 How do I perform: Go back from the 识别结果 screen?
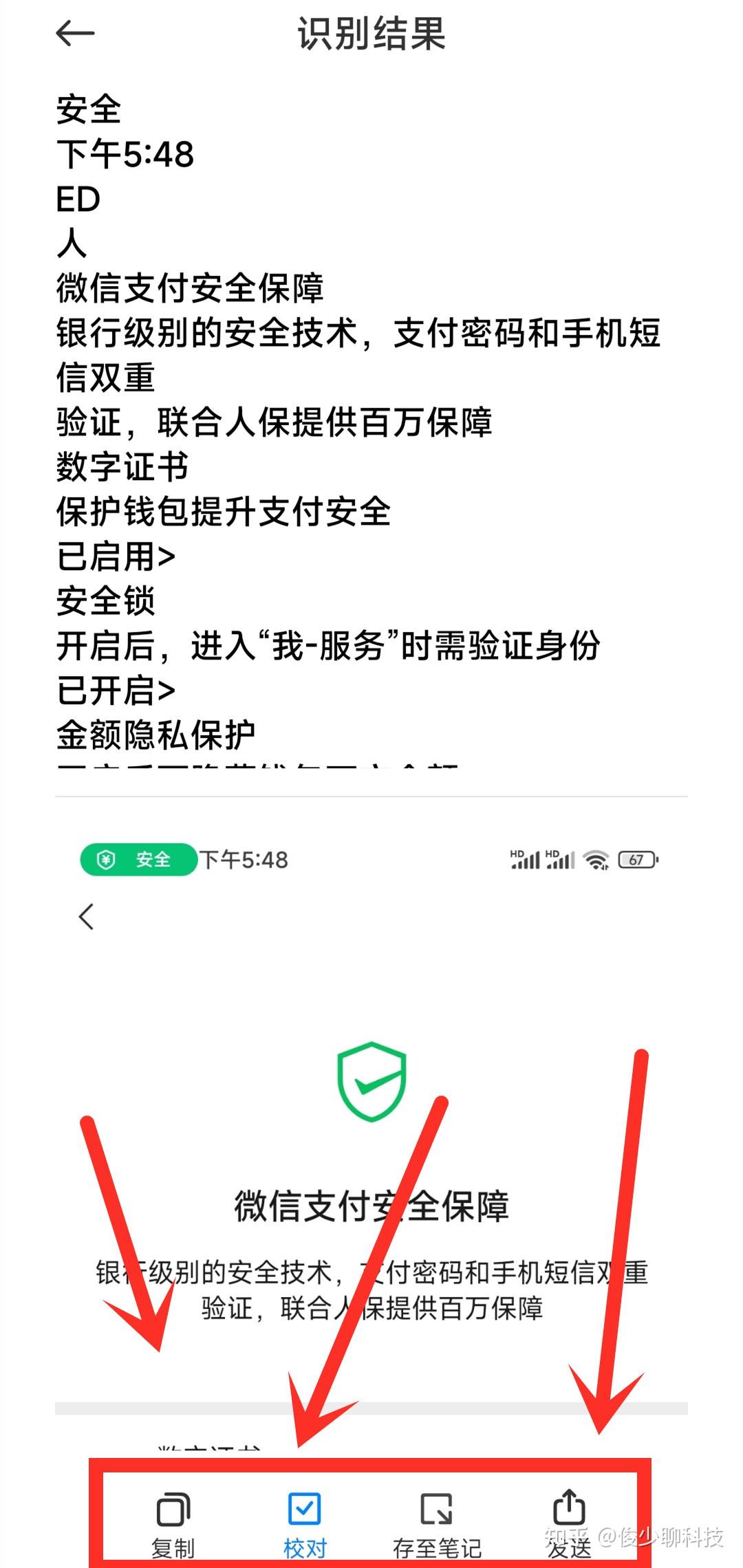pos(75,33)
